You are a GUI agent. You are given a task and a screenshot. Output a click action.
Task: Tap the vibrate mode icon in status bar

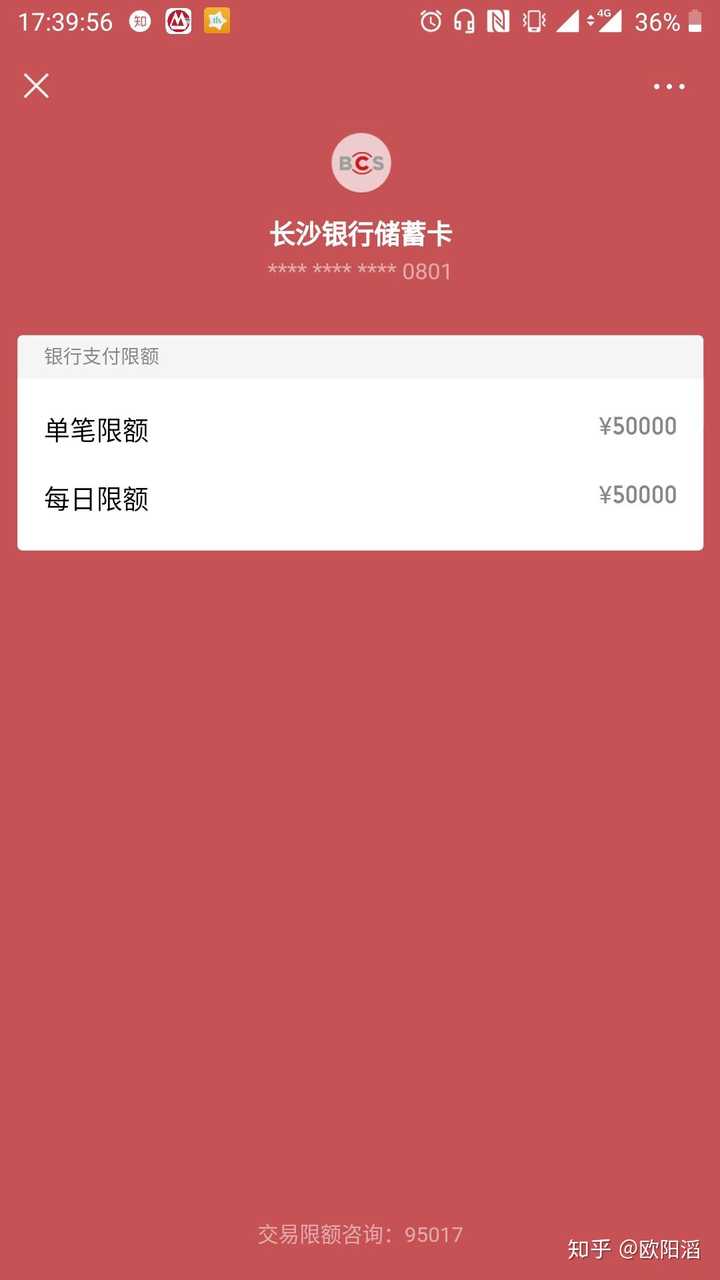point(533,20)
